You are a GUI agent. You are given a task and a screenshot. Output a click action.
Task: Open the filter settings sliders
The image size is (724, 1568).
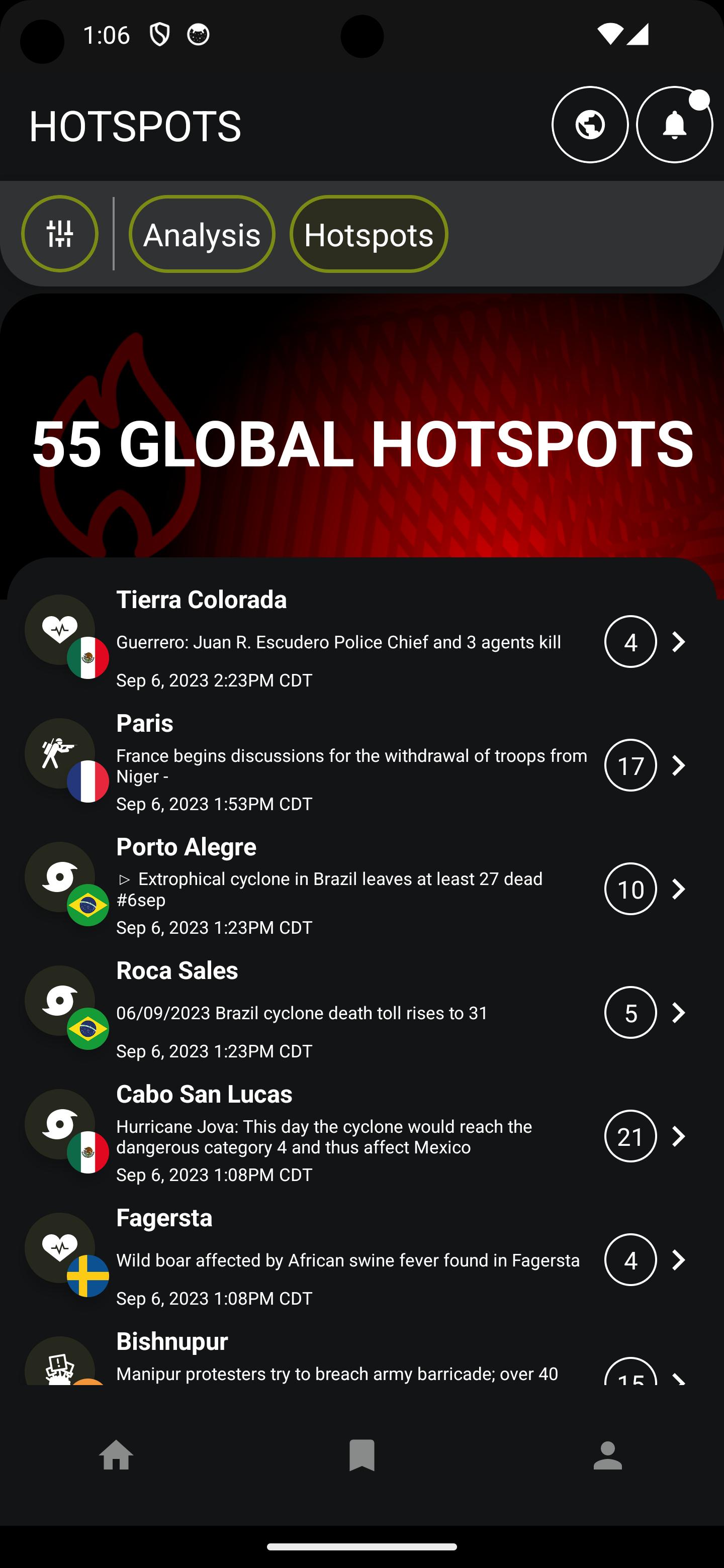pyautogui.click(x=60, y=234)
